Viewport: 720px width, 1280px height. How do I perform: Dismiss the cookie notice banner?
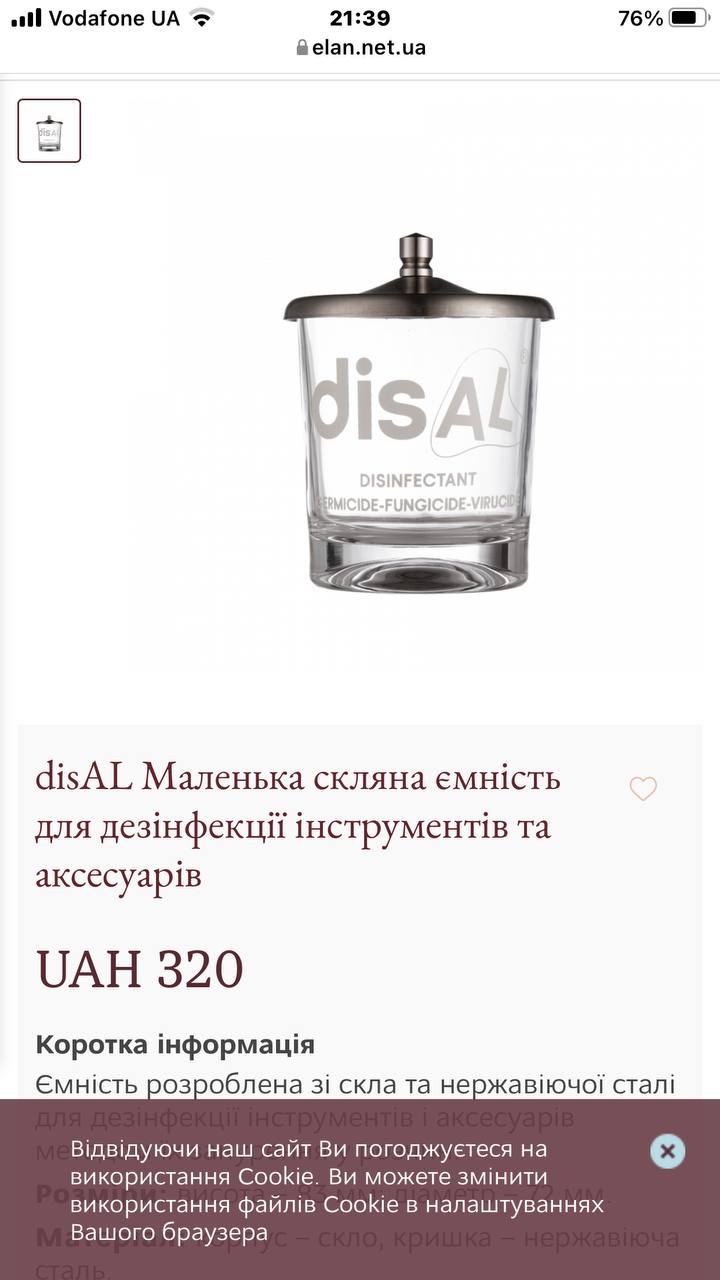click(x=667, y=1151)
